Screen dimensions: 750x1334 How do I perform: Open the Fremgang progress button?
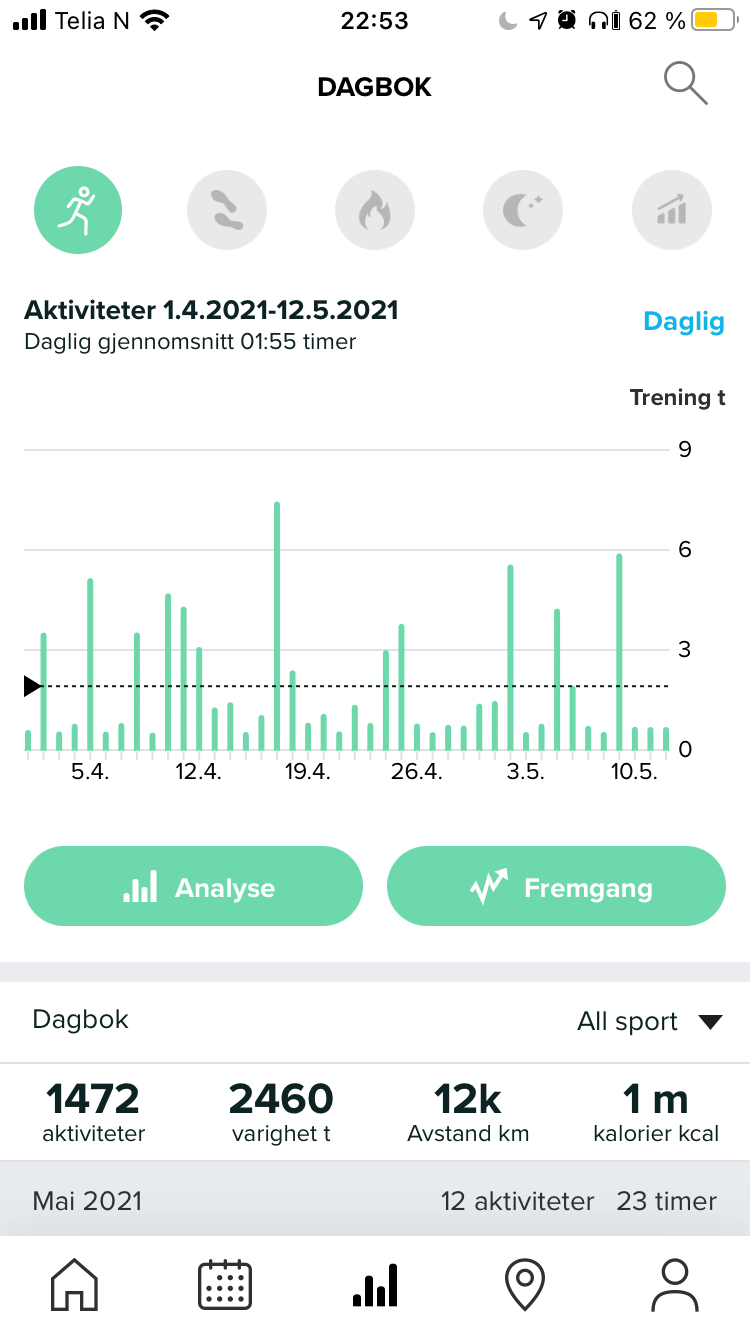[556, 886]
